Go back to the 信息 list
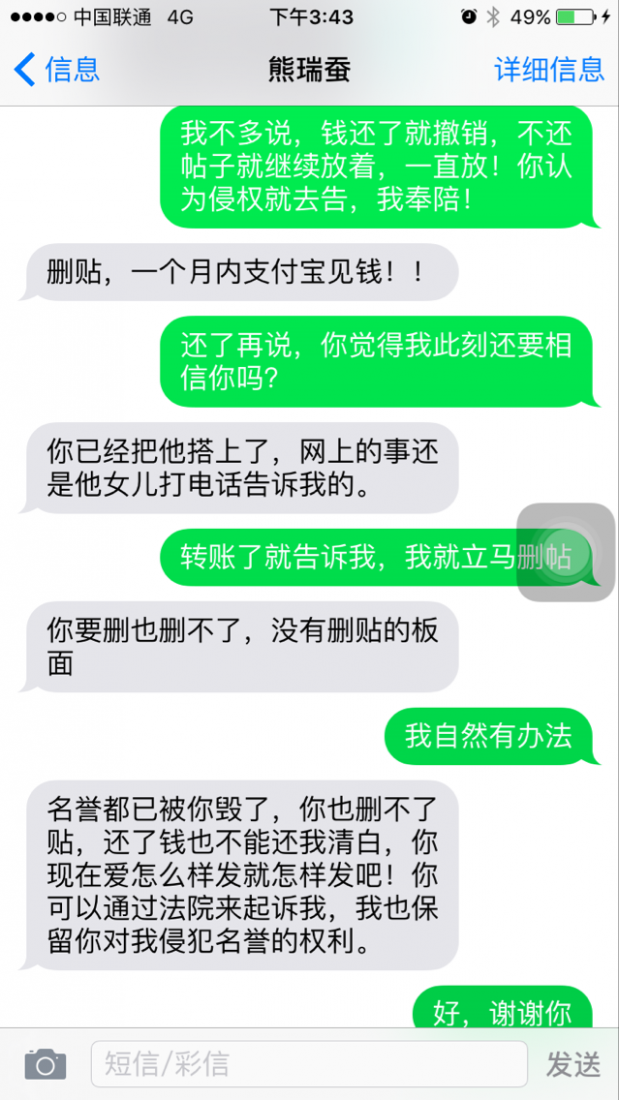 (57, 69)
